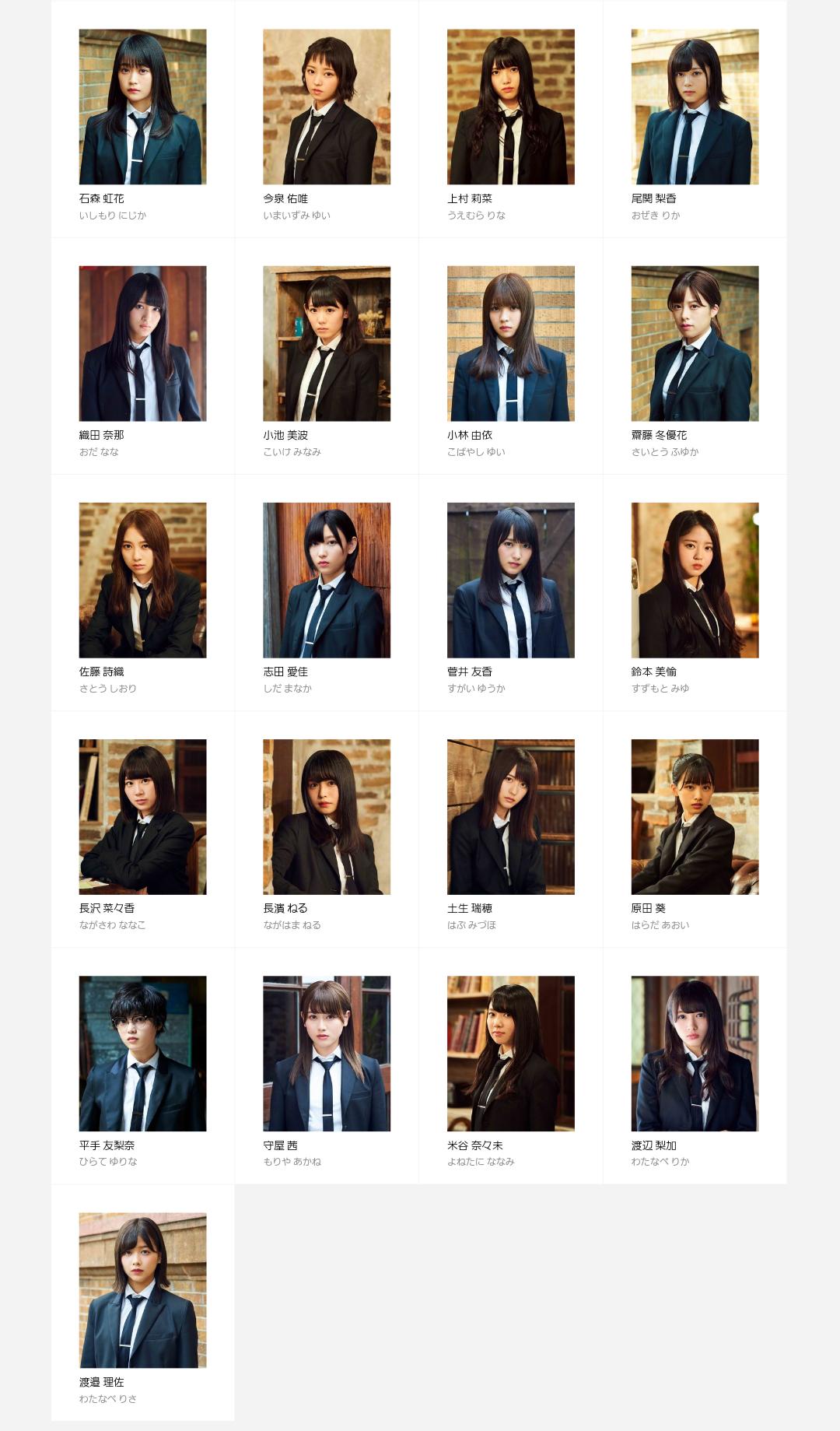Open the card labeled 守屋 茜
Screen dimensions: 840x1431
[x=327, y=1065]
